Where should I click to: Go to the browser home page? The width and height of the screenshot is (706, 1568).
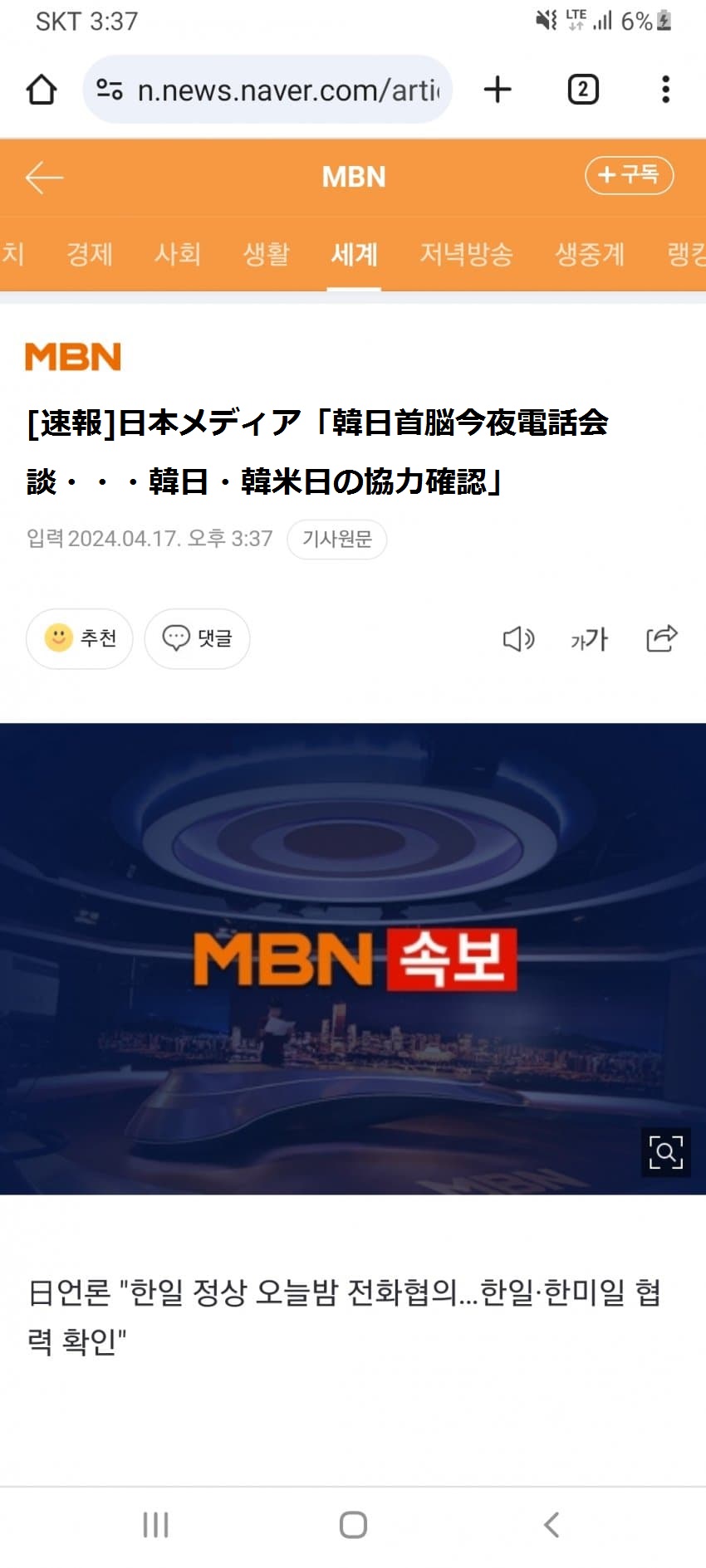42,90
